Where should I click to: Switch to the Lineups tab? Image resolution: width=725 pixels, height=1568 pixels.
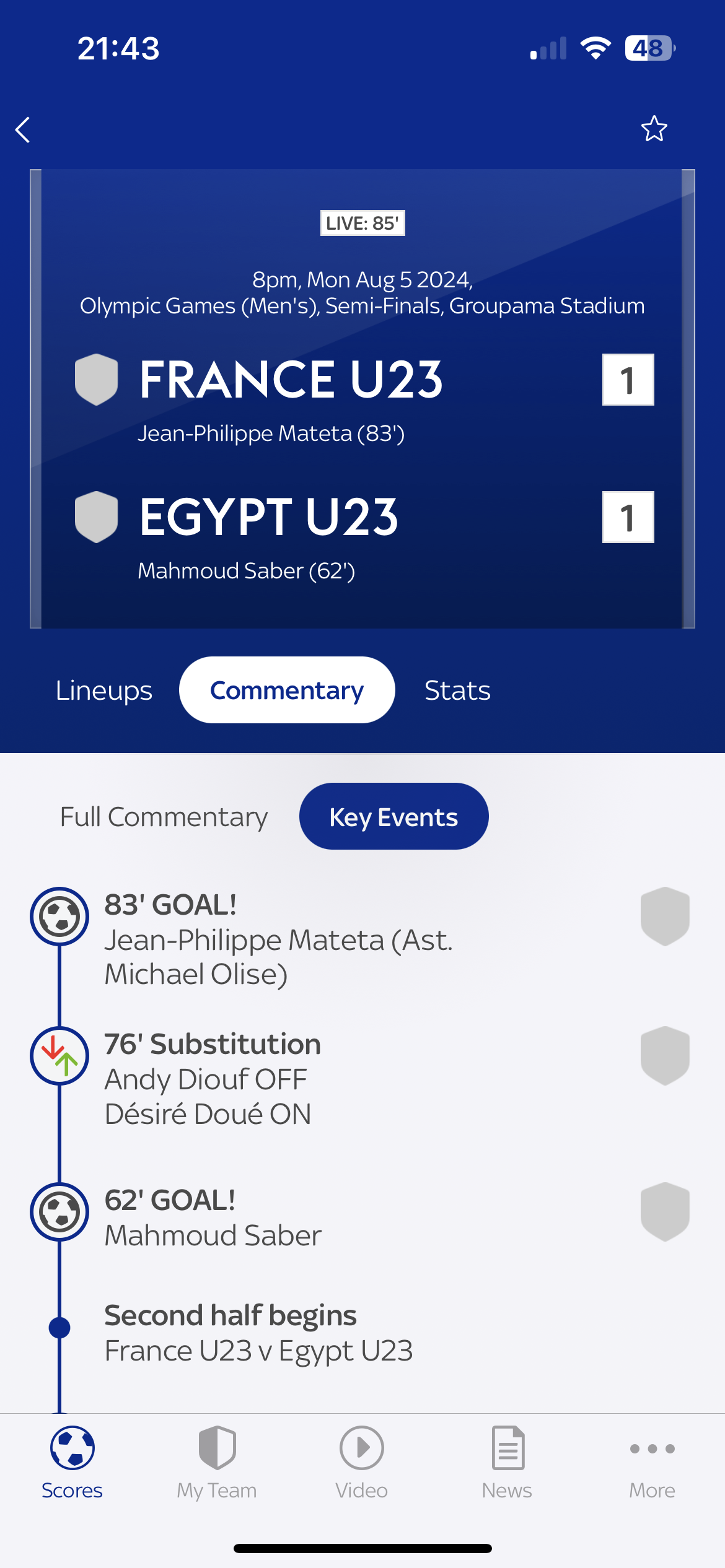103,690
